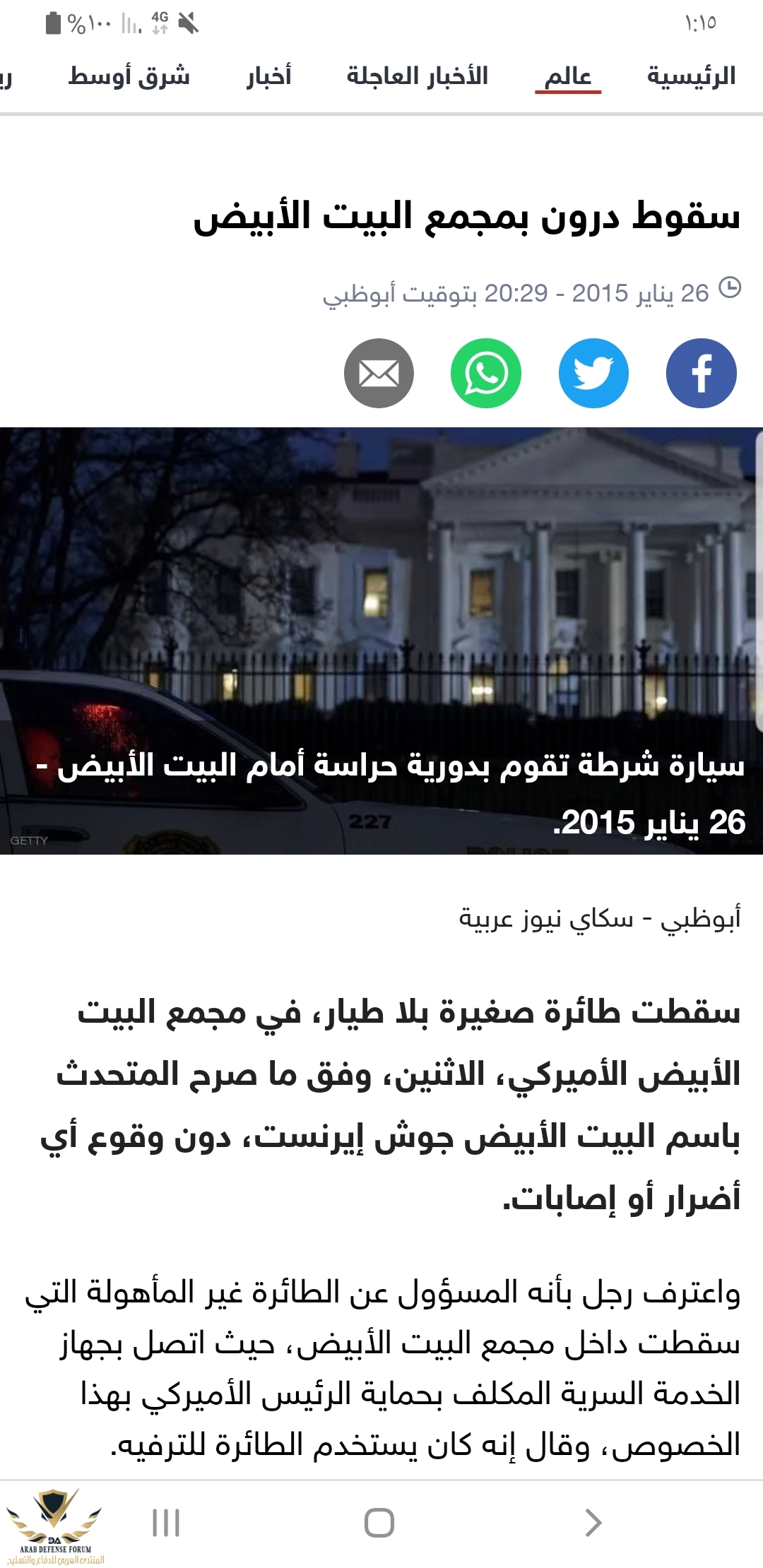Send the article by email
Image resolution: width=763 pixels, height=1568 pixels.
tap(379, 373)
